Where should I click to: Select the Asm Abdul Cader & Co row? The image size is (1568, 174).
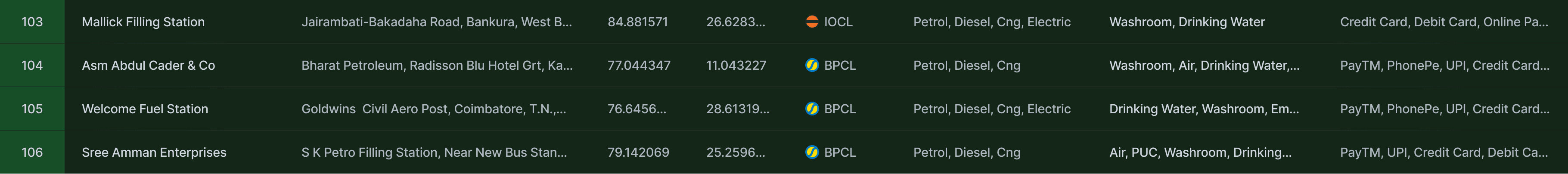click(x=148, y=66)
